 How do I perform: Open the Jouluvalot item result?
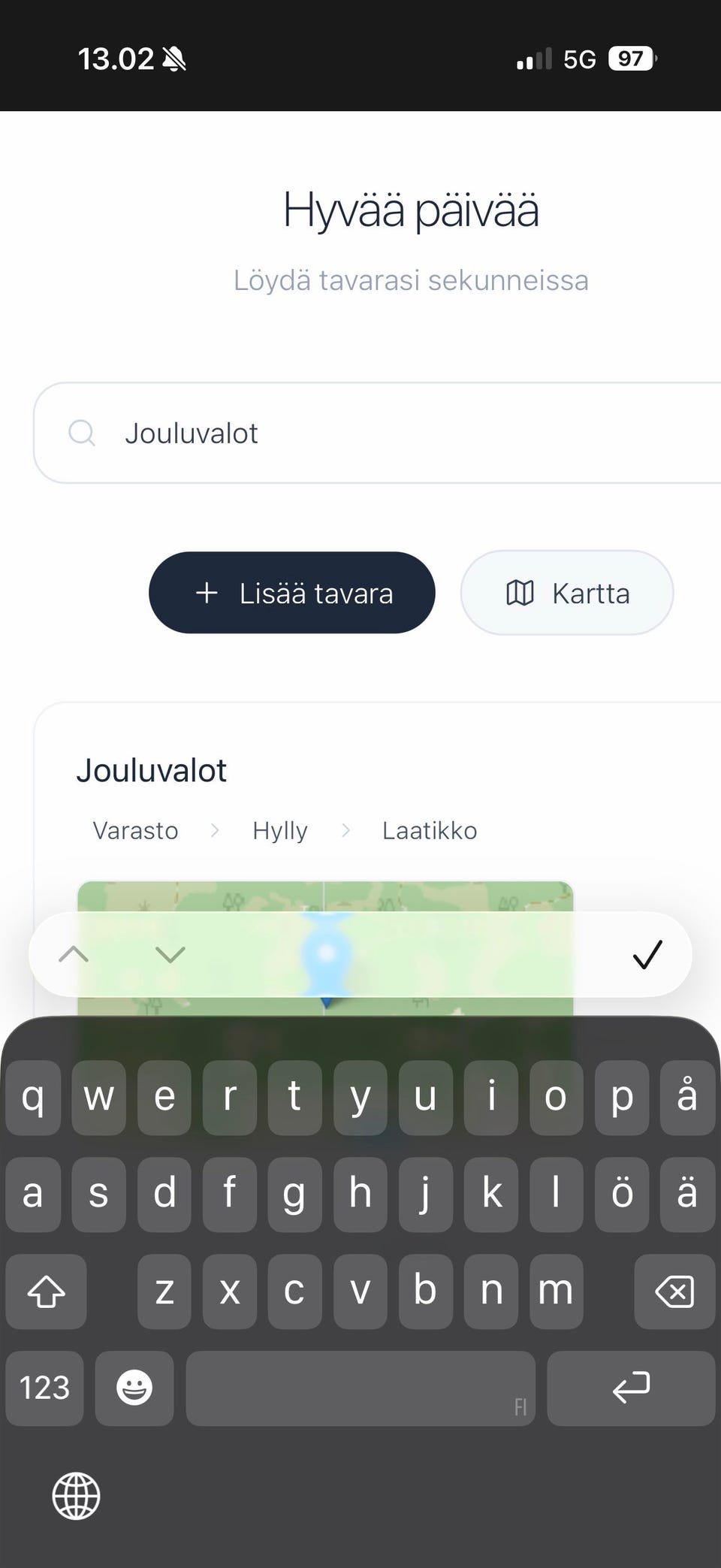(x=152, y=769)
